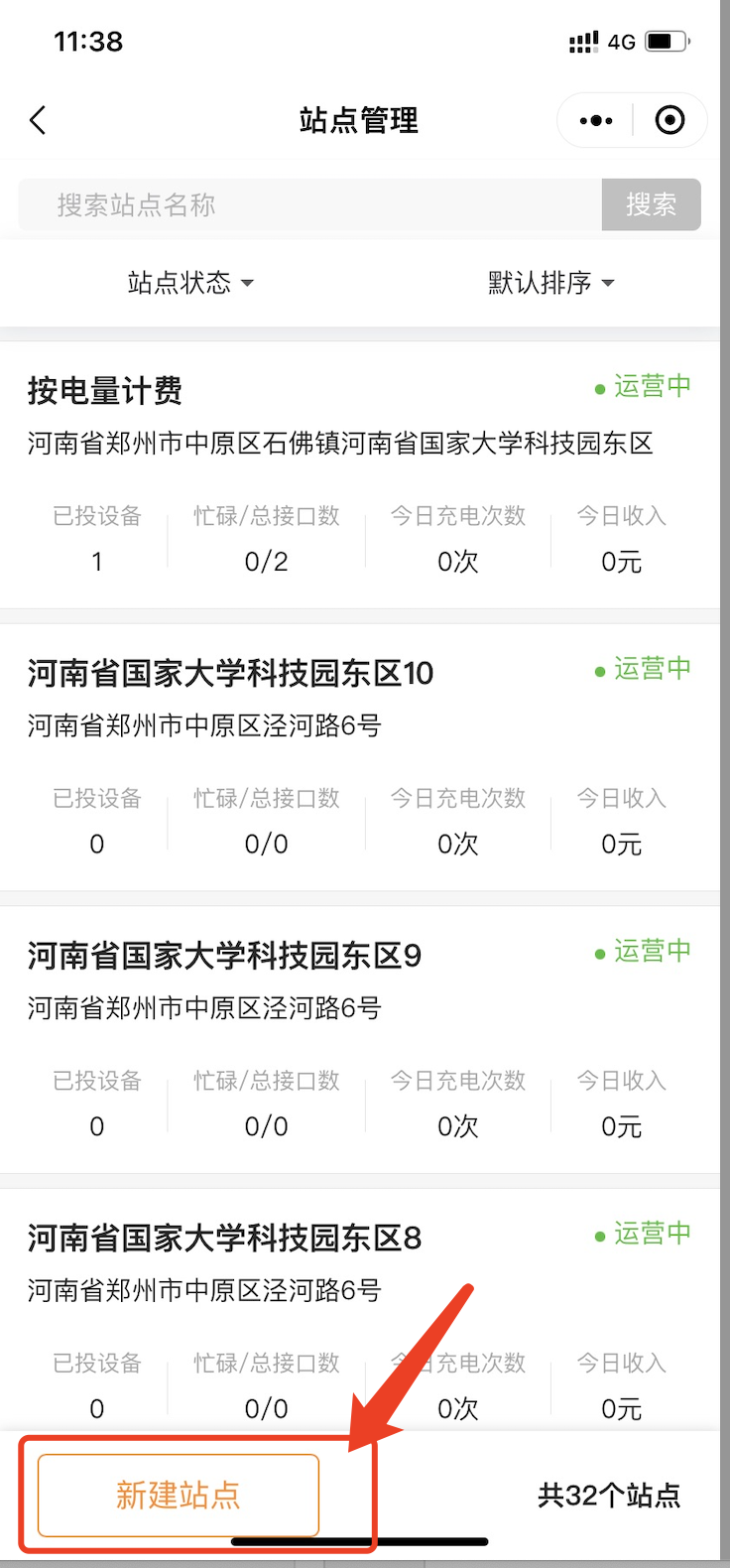Close the mini program with the circle icon
The height and width of the screenshot is (1568, 730).
point(670,121)
